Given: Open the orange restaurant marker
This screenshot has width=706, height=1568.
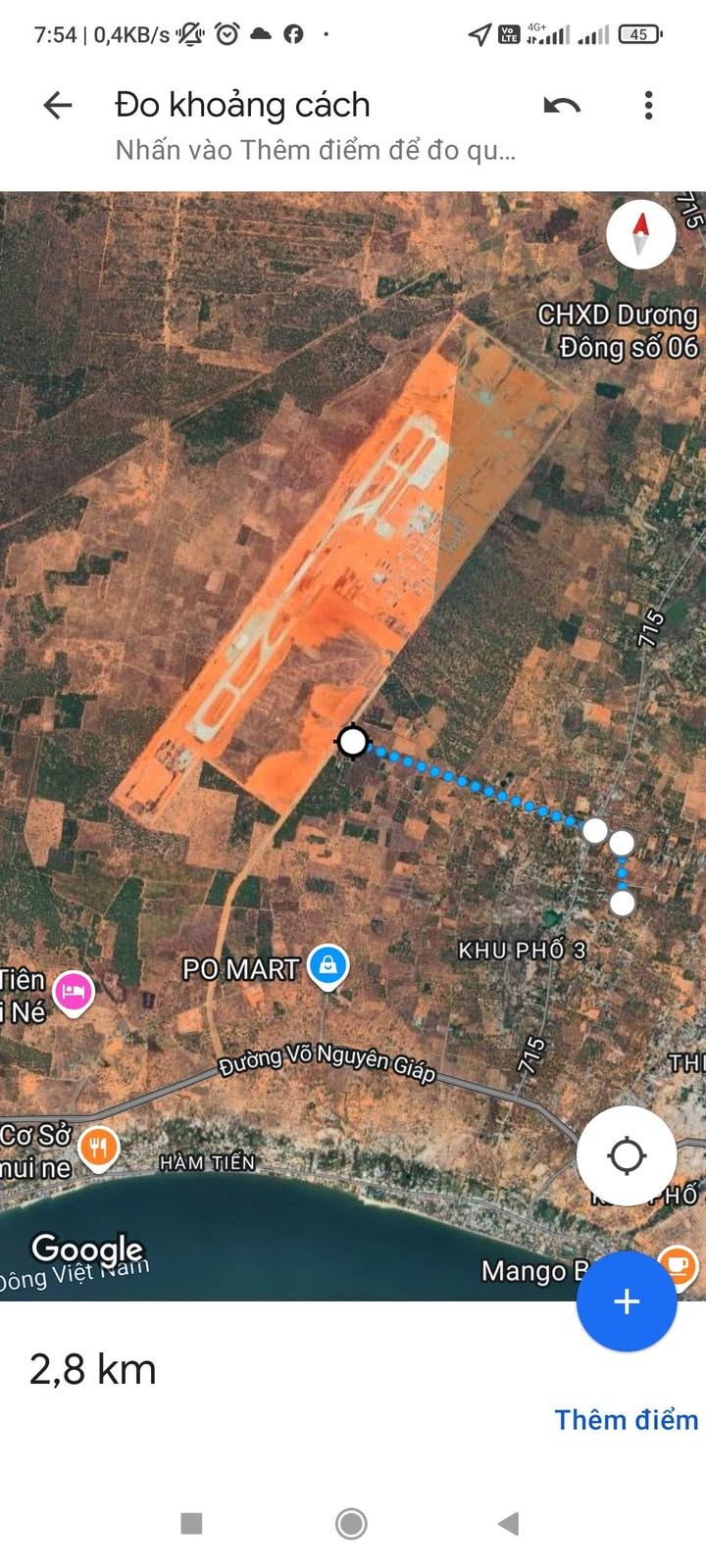Looking at the screenshot, I should [x=98, y=1147].
